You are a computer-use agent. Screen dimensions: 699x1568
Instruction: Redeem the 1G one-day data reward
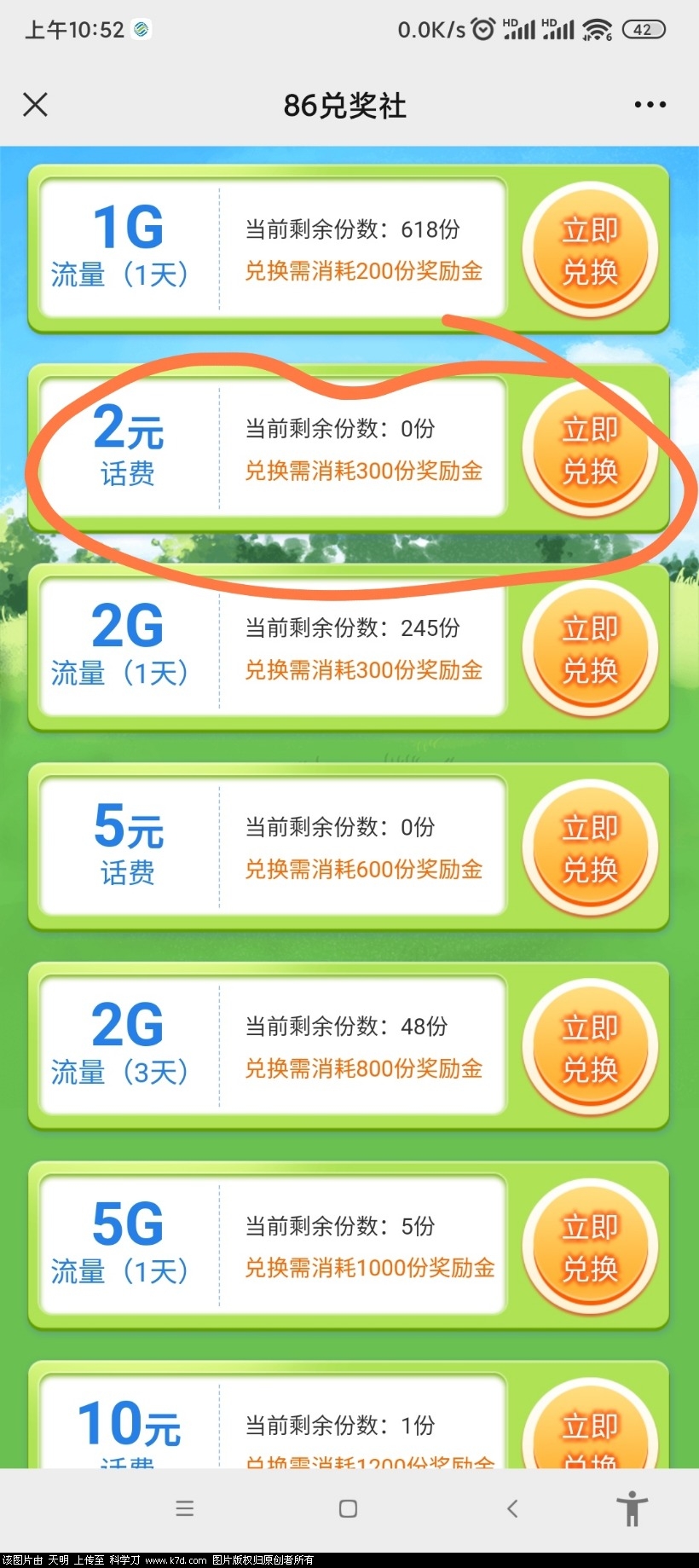click(590, 251)
